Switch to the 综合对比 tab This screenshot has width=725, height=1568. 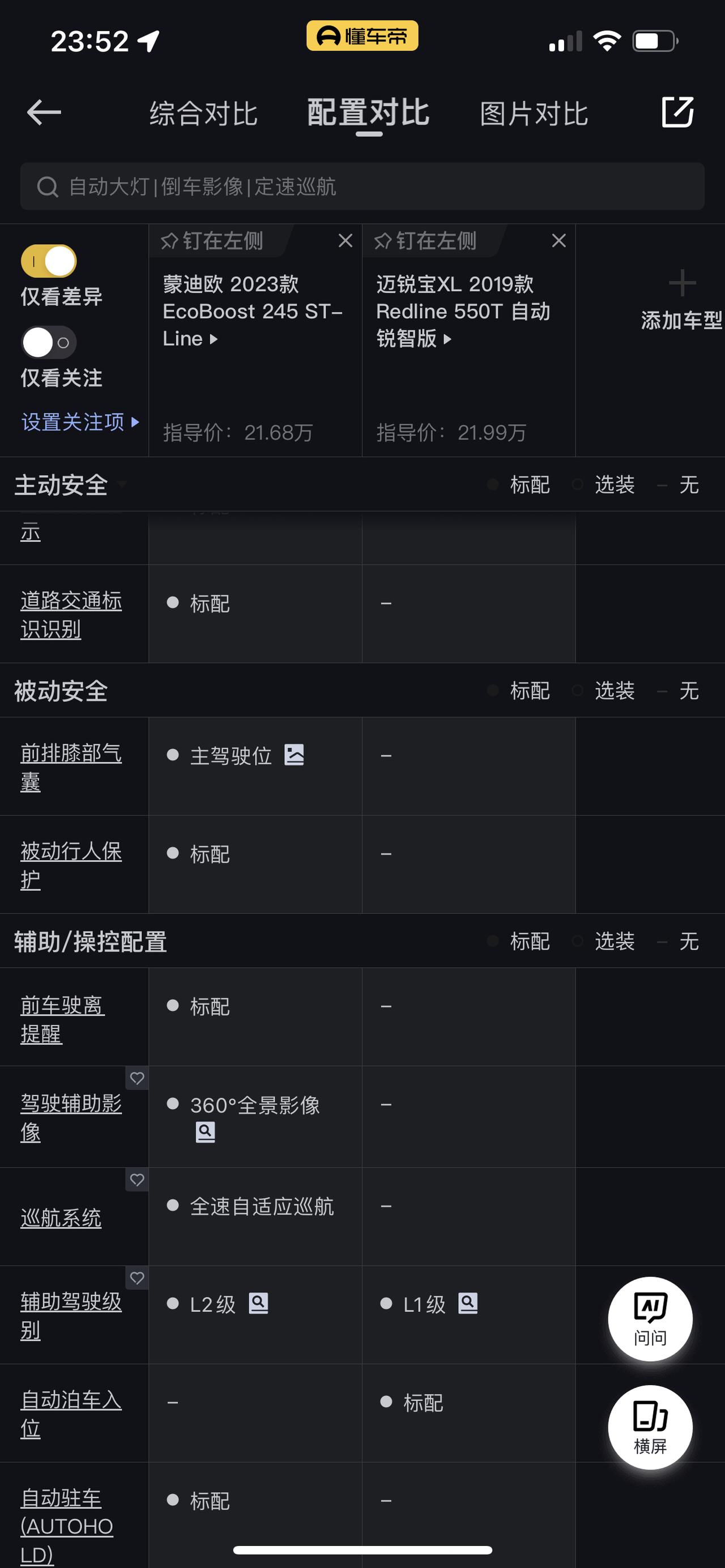pyautogui.click(x=204, y=114)
